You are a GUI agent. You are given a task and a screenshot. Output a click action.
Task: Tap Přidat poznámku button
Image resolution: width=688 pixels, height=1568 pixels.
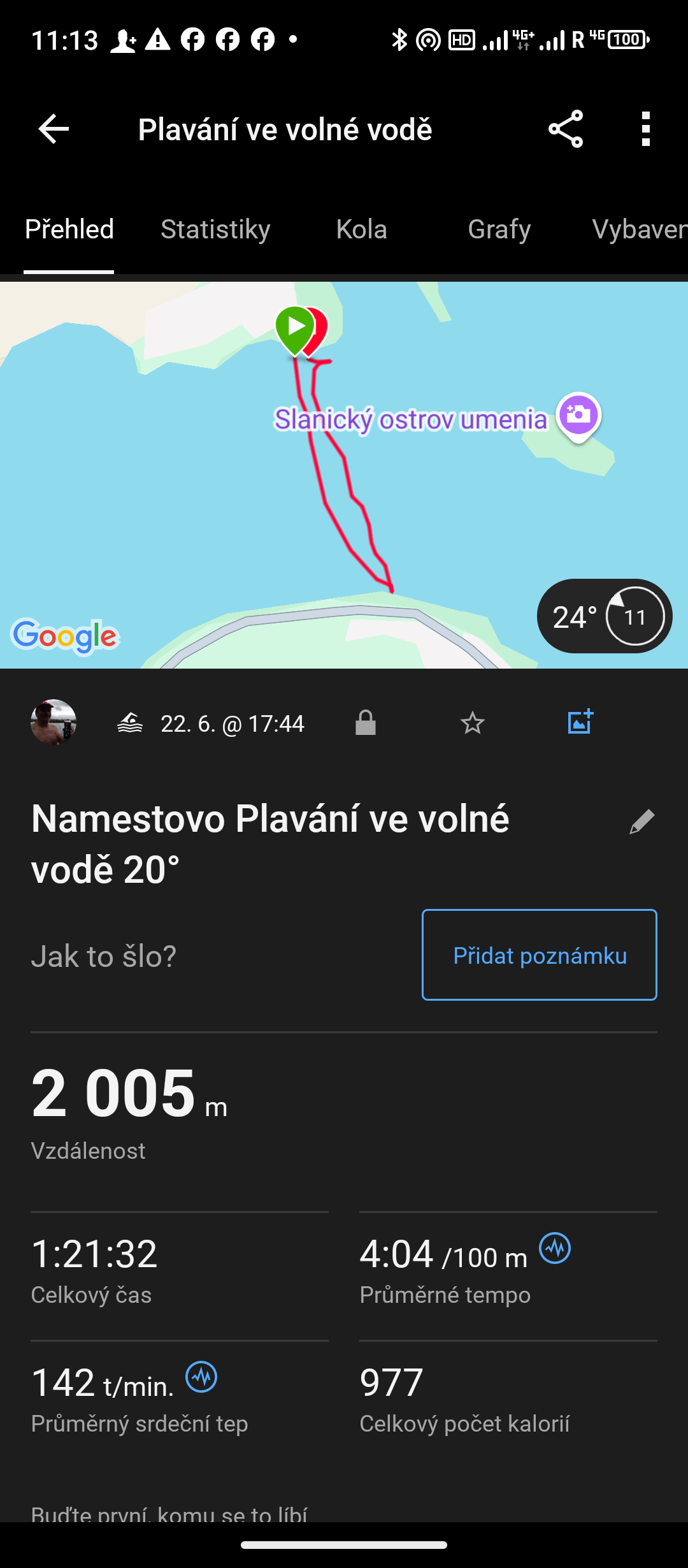(x=539, y=955)
